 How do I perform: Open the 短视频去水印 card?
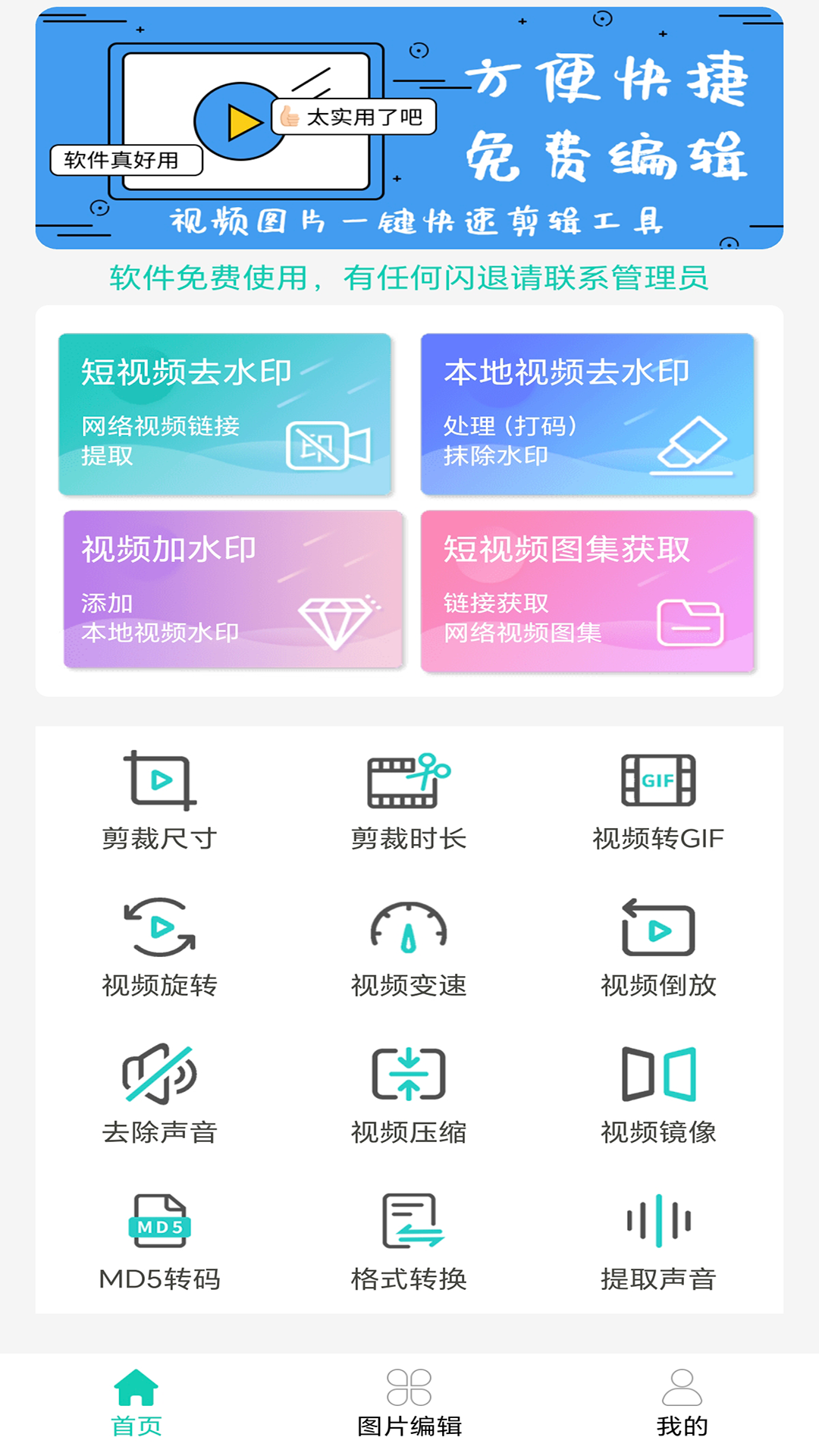[225, 414]
